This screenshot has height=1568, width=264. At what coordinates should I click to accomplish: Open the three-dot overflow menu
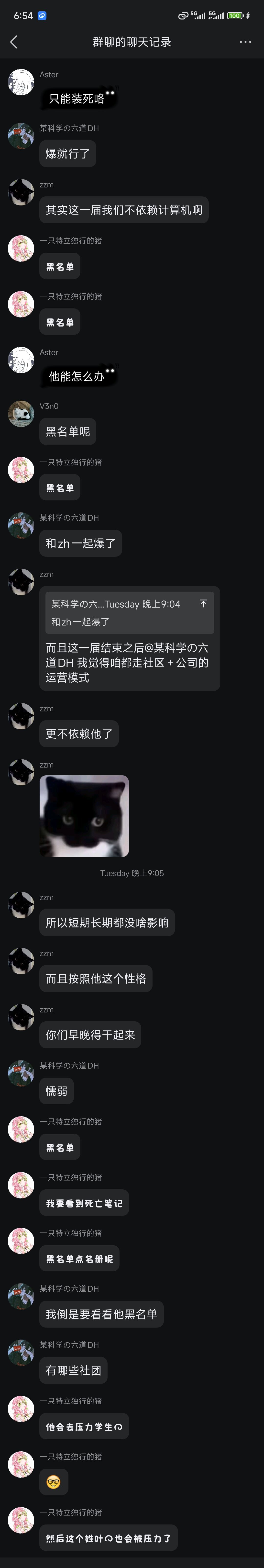(x=245, y=42)
